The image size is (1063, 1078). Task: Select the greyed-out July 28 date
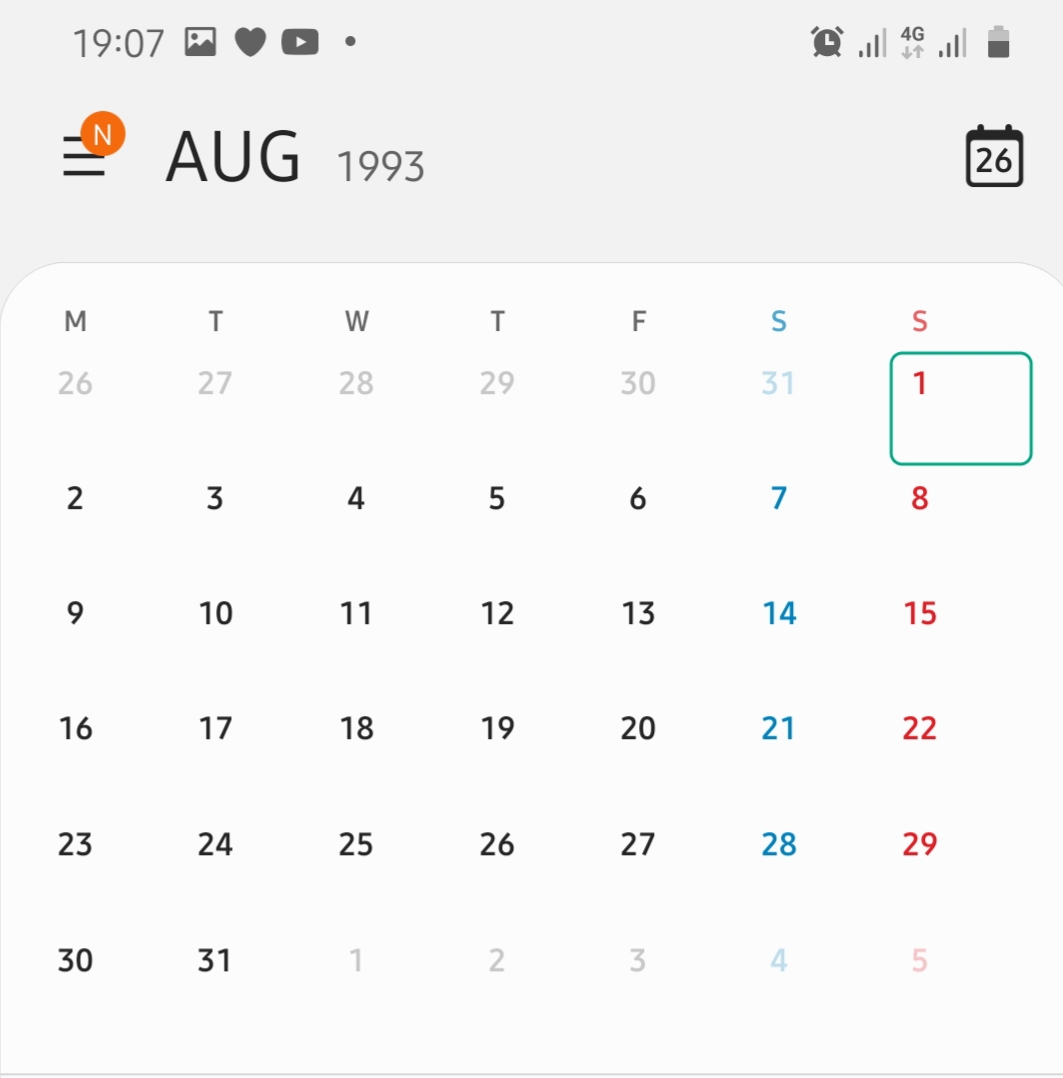[357, 383]
